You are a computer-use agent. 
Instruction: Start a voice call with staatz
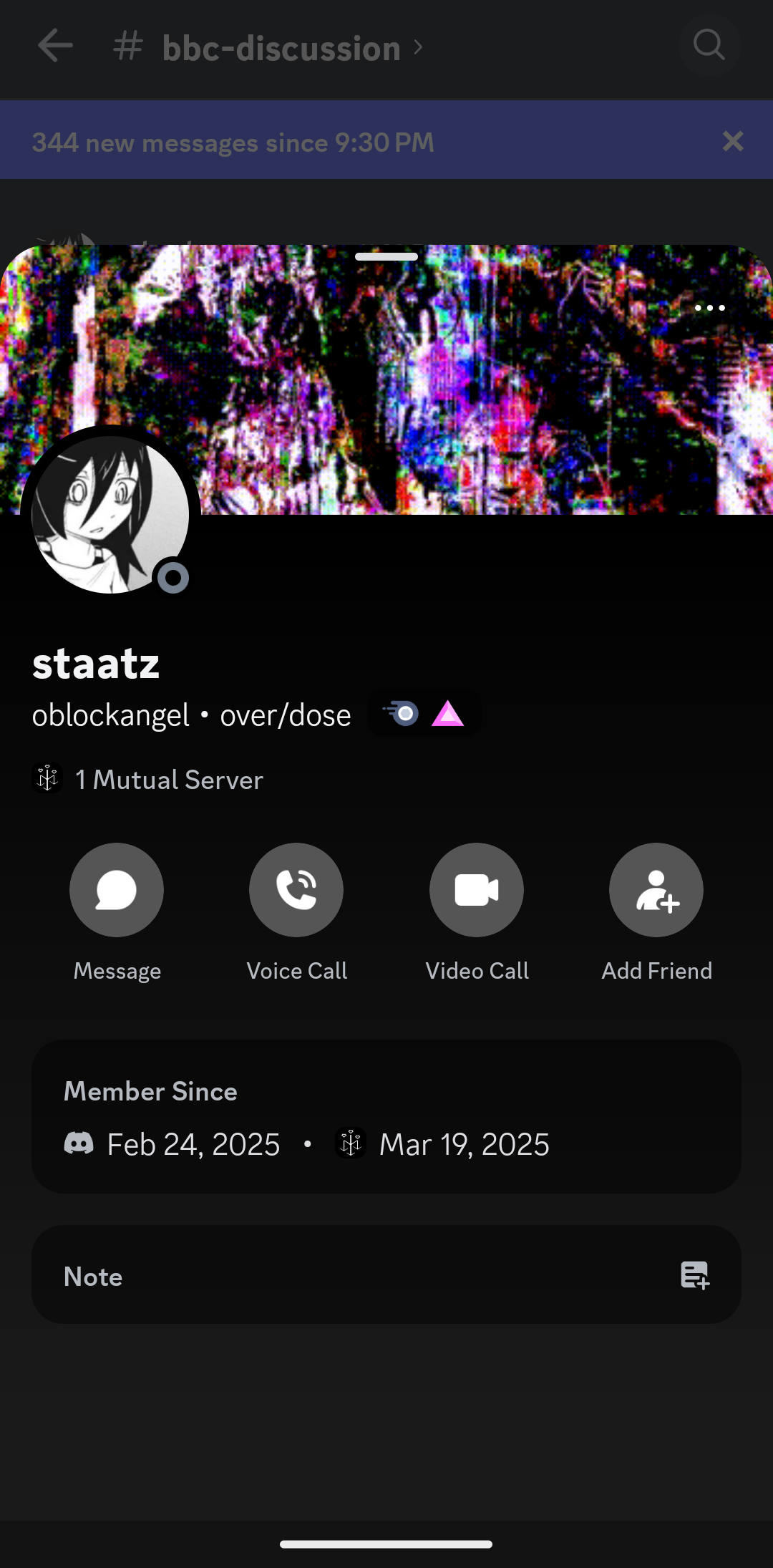pos(296,890)
